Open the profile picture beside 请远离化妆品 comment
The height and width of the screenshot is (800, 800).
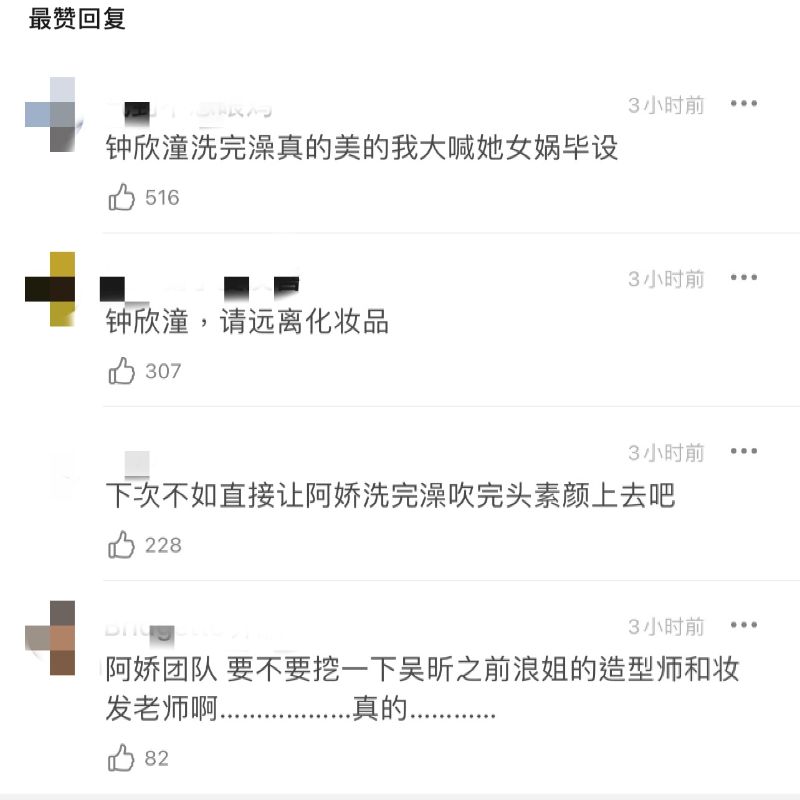click(50, 289)
